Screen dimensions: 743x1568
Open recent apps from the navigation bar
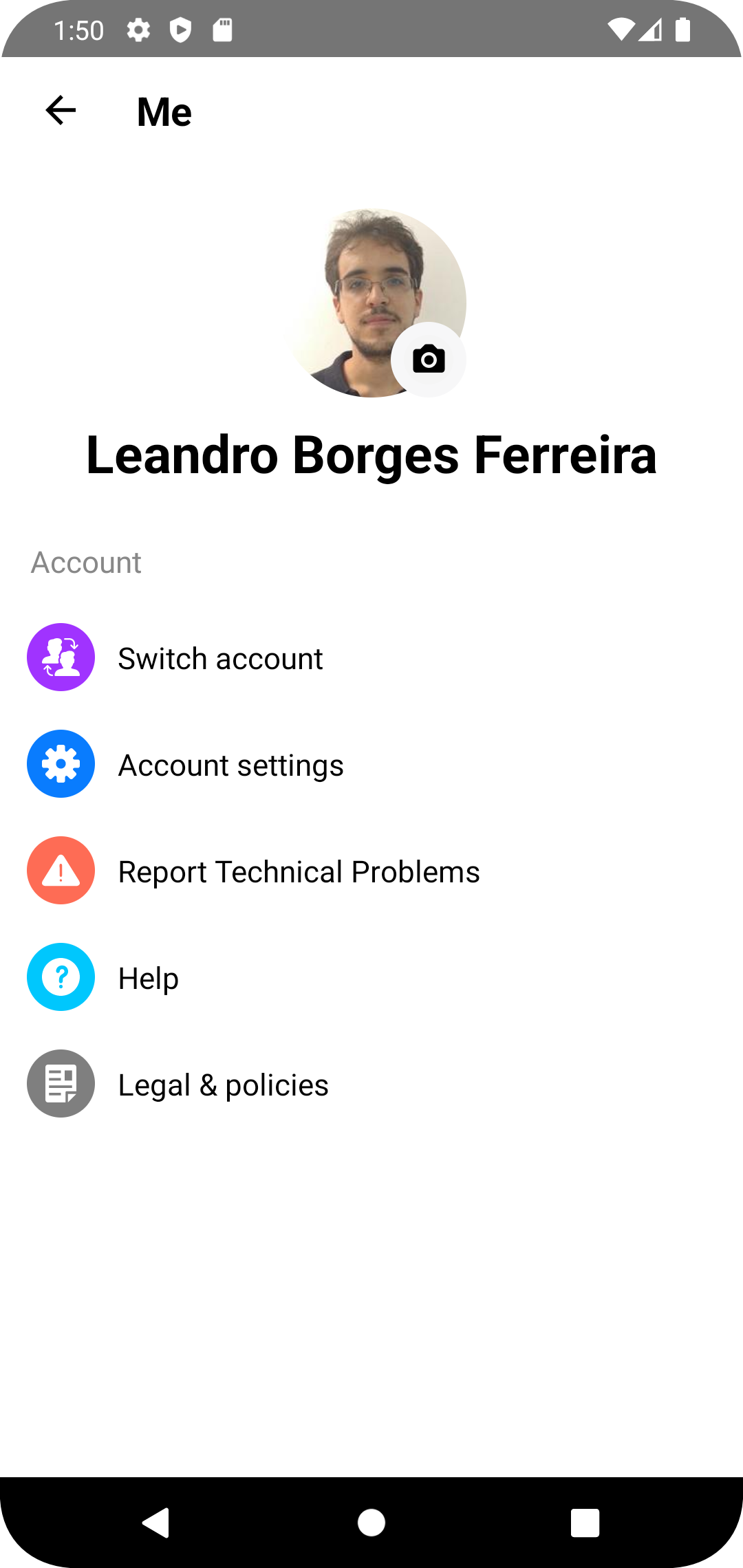pyautogui.click(x=585, y=1523)
